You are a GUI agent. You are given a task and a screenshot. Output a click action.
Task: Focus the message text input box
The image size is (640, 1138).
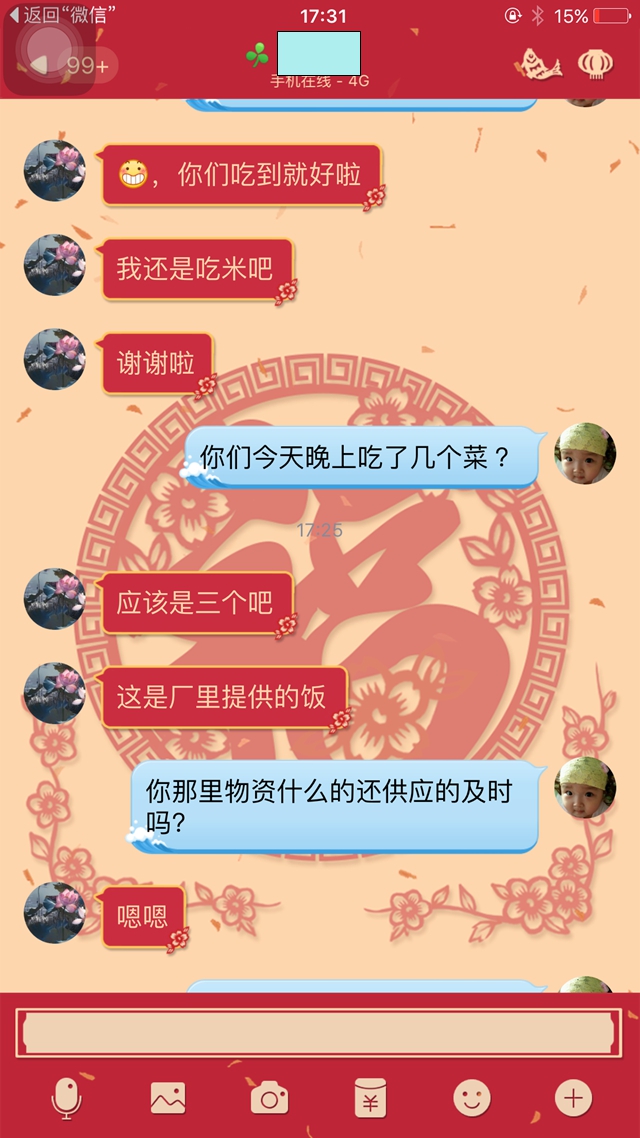318,1033
